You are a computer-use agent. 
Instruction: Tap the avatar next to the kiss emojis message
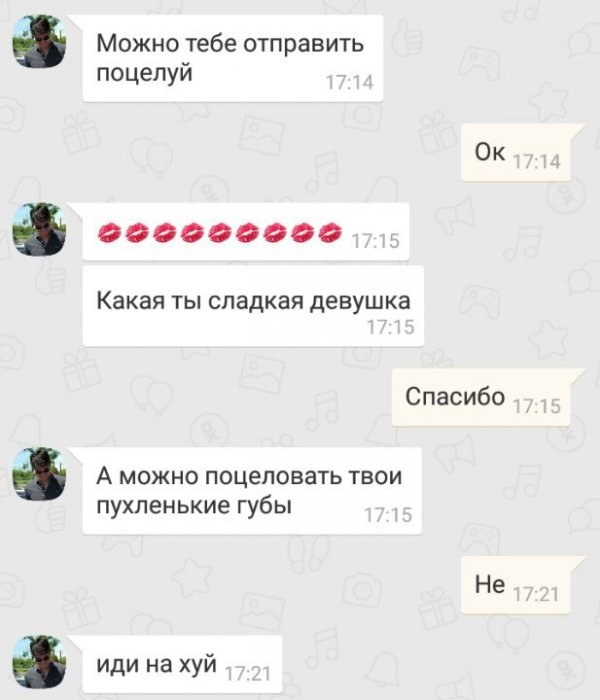(x=39, y=229)
